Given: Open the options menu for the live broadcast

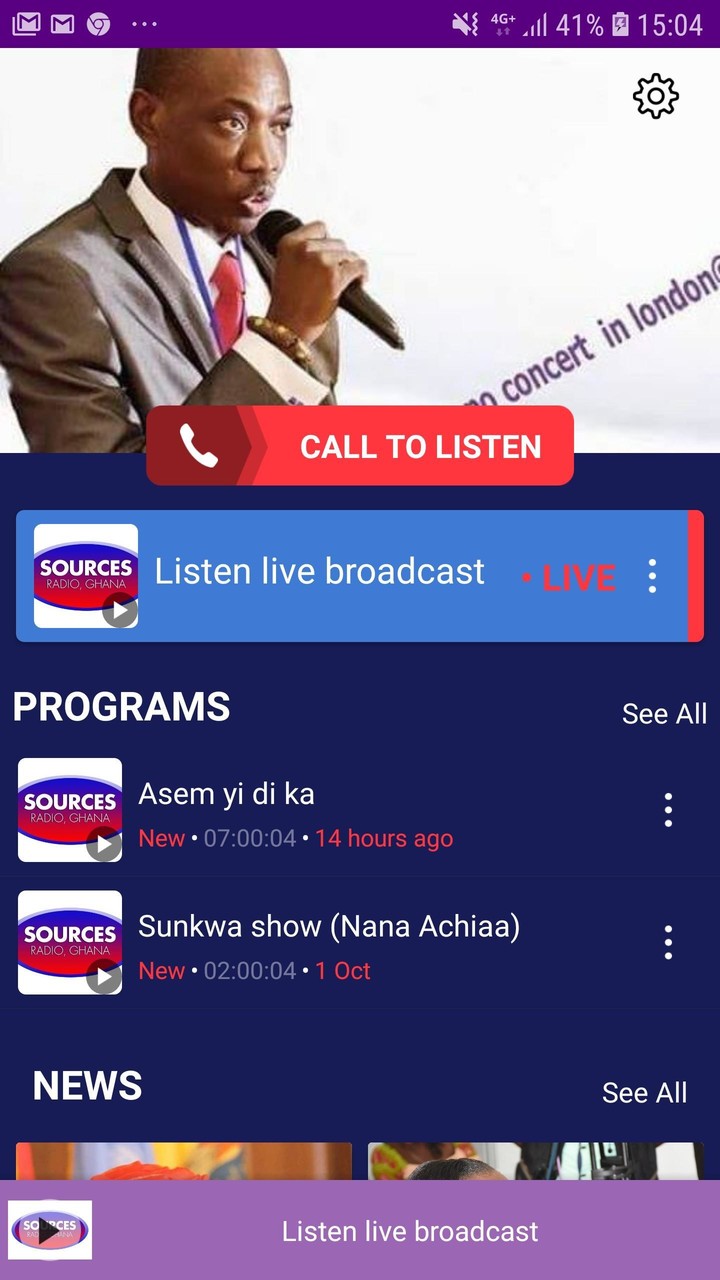Looking at the screenshot, I should [x=652, y=577].
